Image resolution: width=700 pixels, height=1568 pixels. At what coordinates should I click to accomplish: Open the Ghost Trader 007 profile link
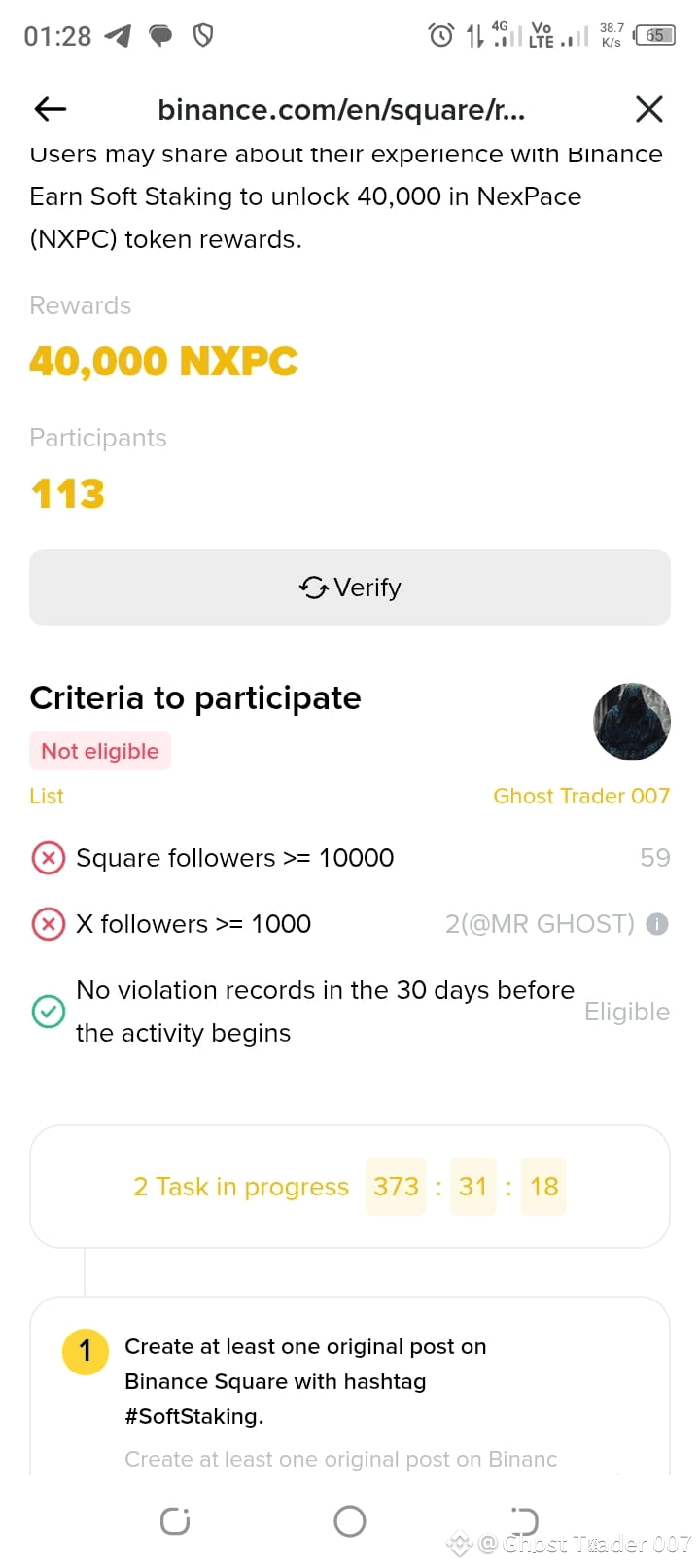coord(581,796)
